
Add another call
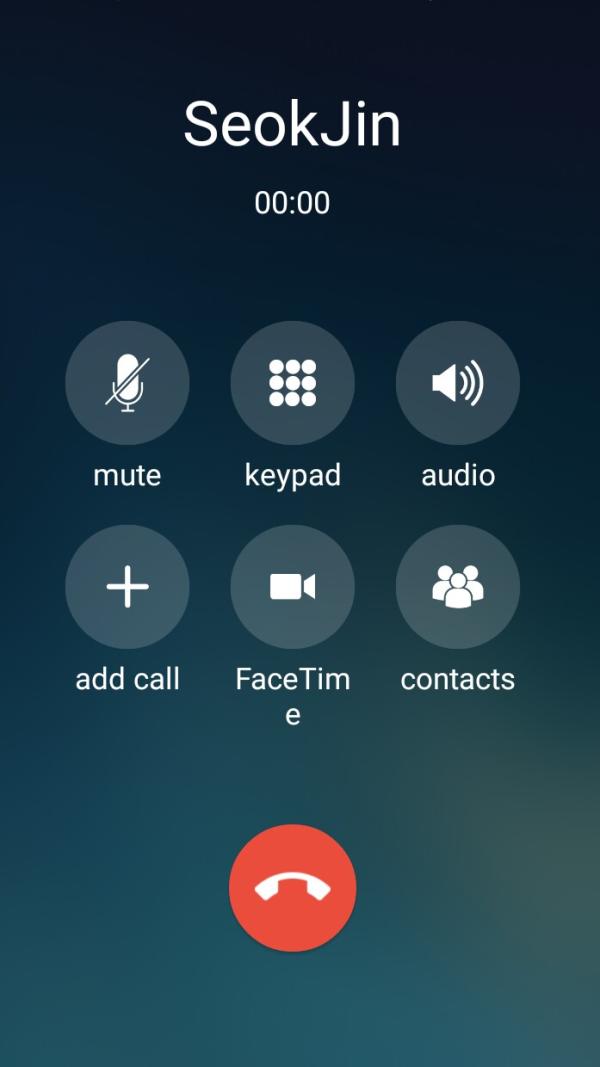127,587
